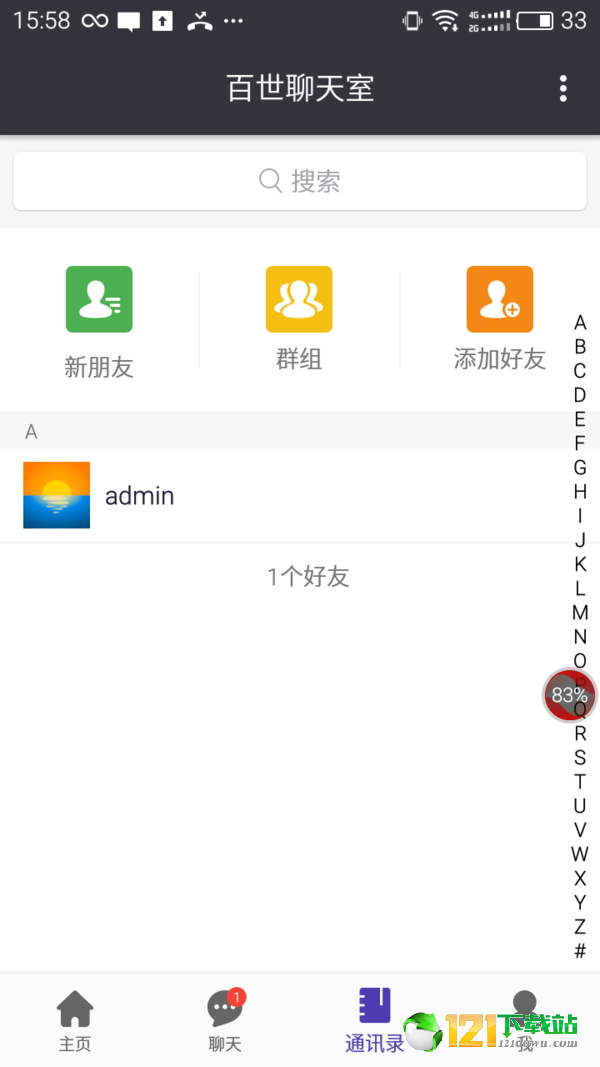Open the overflow menu
Viewport: 600px width, 1067px height.
pyautogui.click(x=563, y=88)
